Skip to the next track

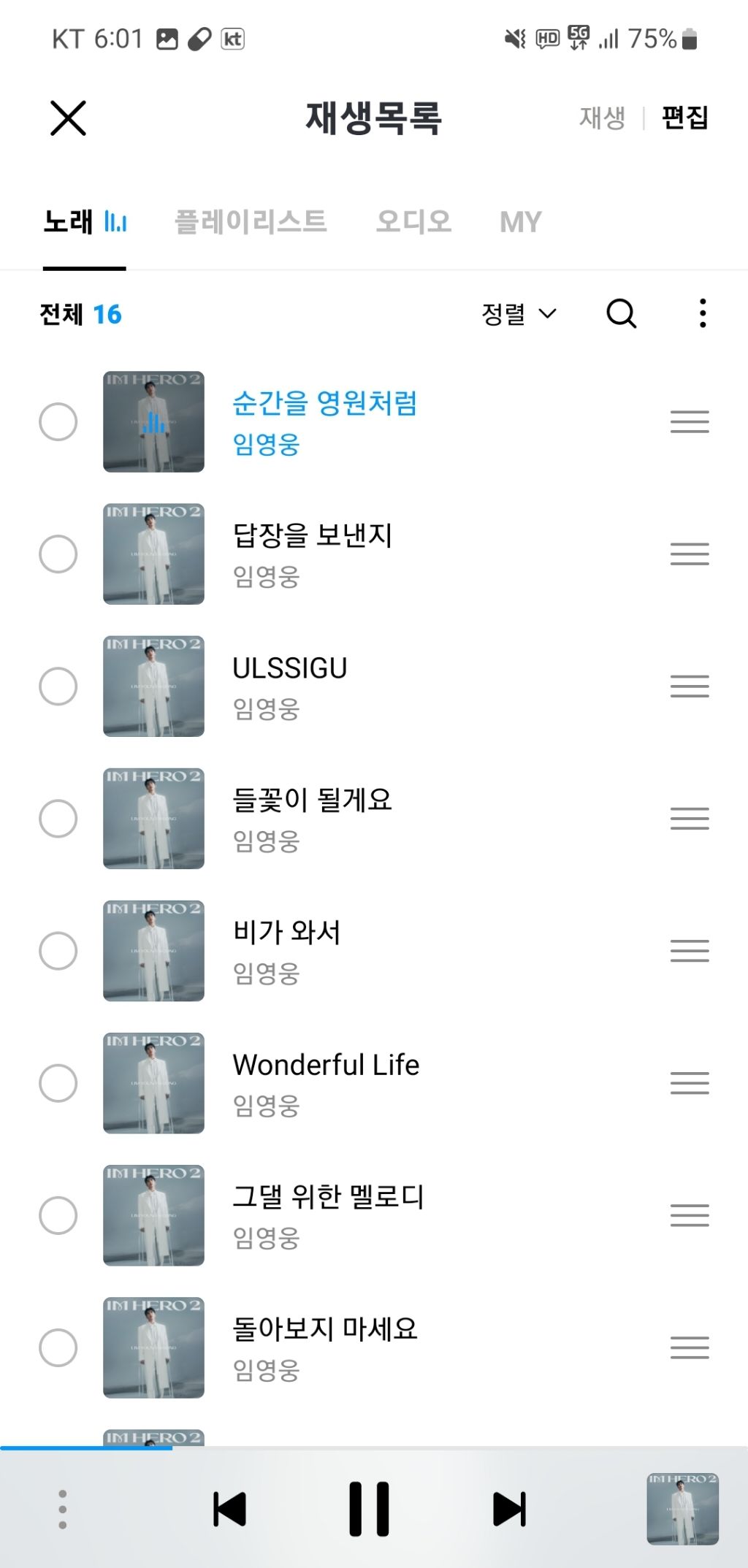click(509, 1509)
